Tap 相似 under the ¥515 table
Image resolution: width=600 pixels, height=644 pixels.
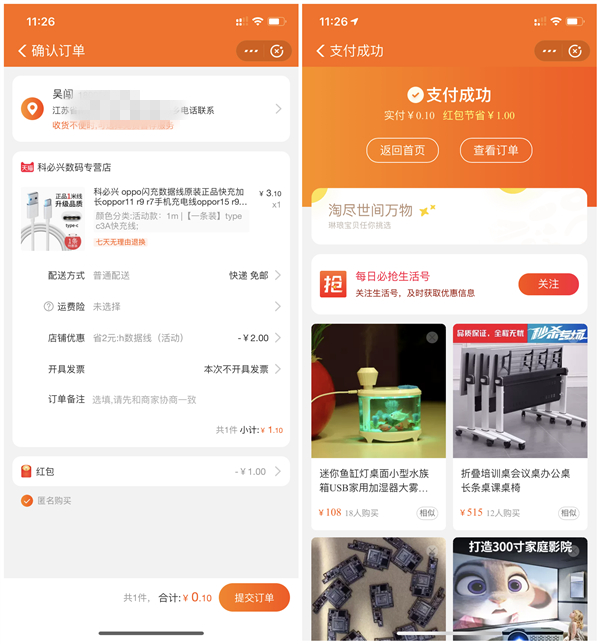click(x=568, y=513)
